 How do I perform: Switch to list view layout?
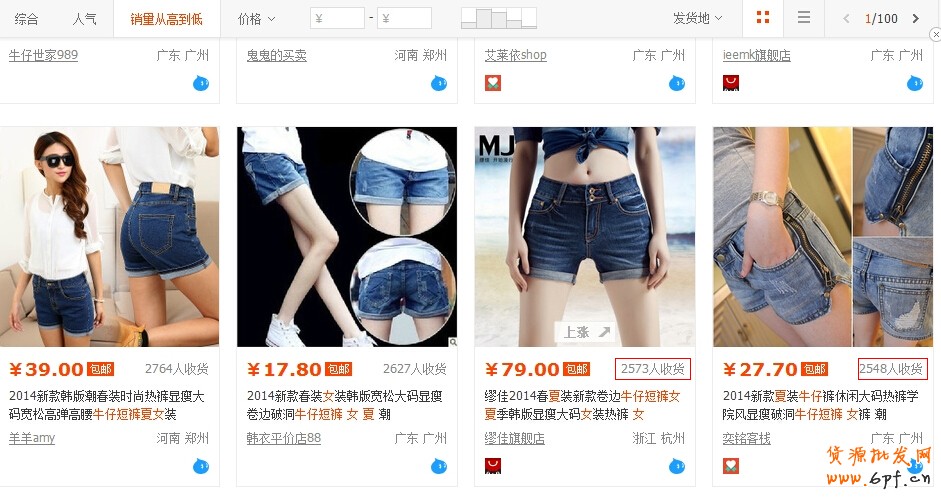[x=803, y=18]
